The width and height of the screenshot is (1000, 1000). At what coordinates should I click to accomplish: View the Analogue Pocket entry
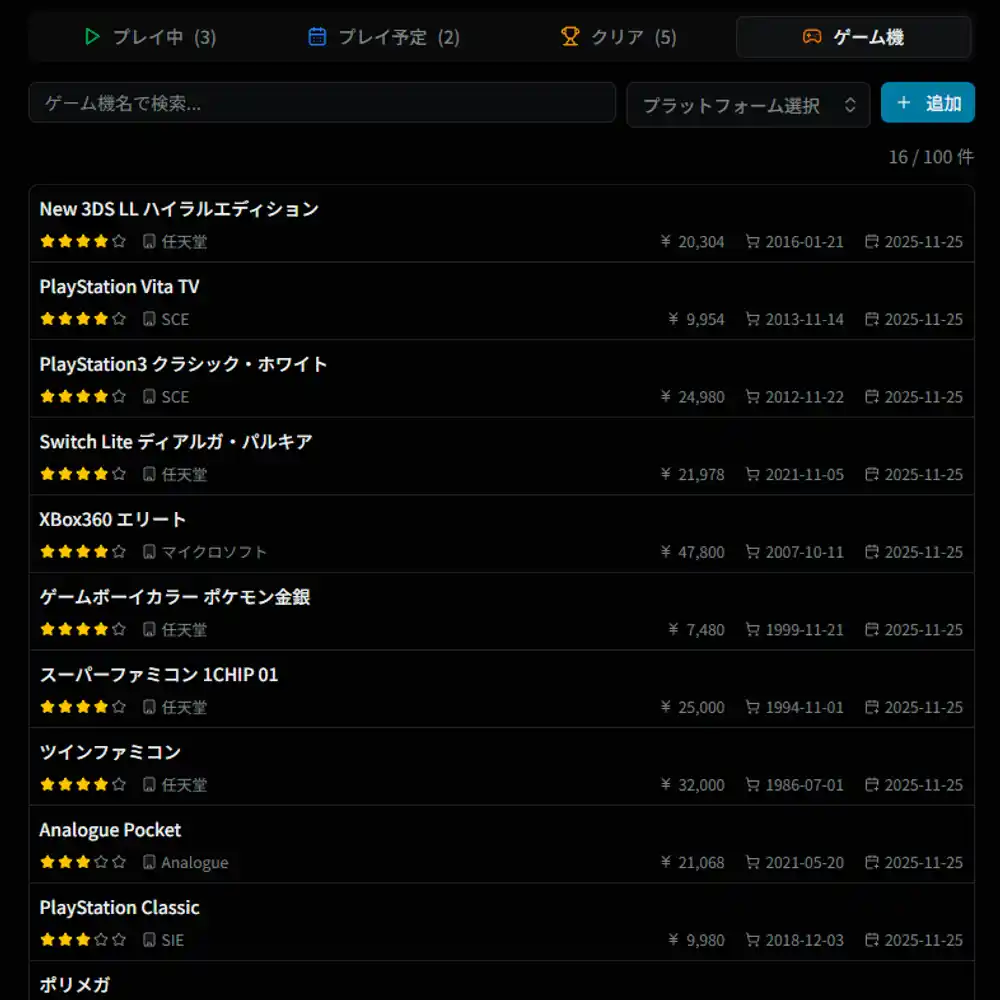(x=501, y=845)
